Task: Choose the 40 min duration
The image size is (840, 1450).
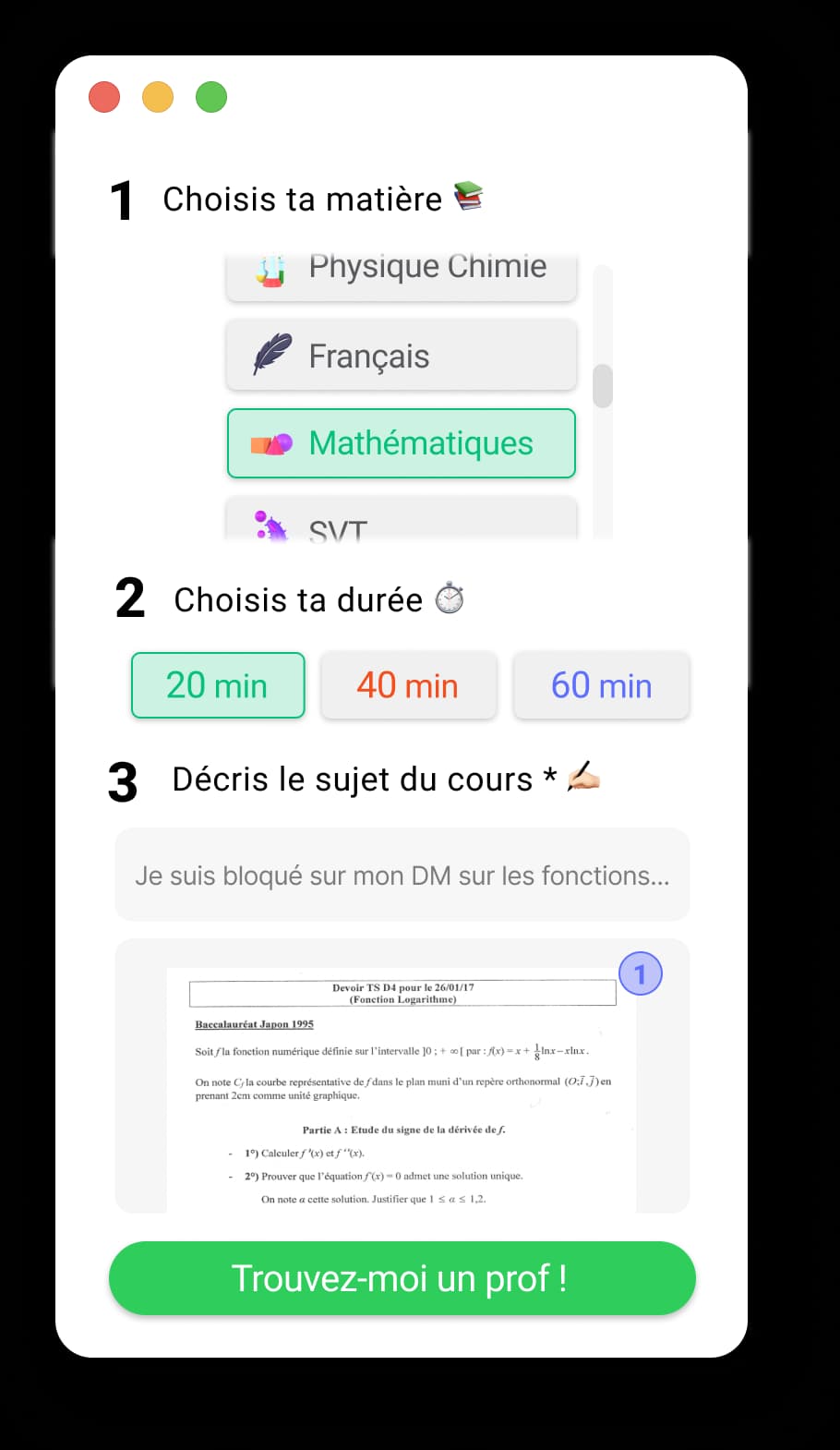Action: click(x=408, y=685)
